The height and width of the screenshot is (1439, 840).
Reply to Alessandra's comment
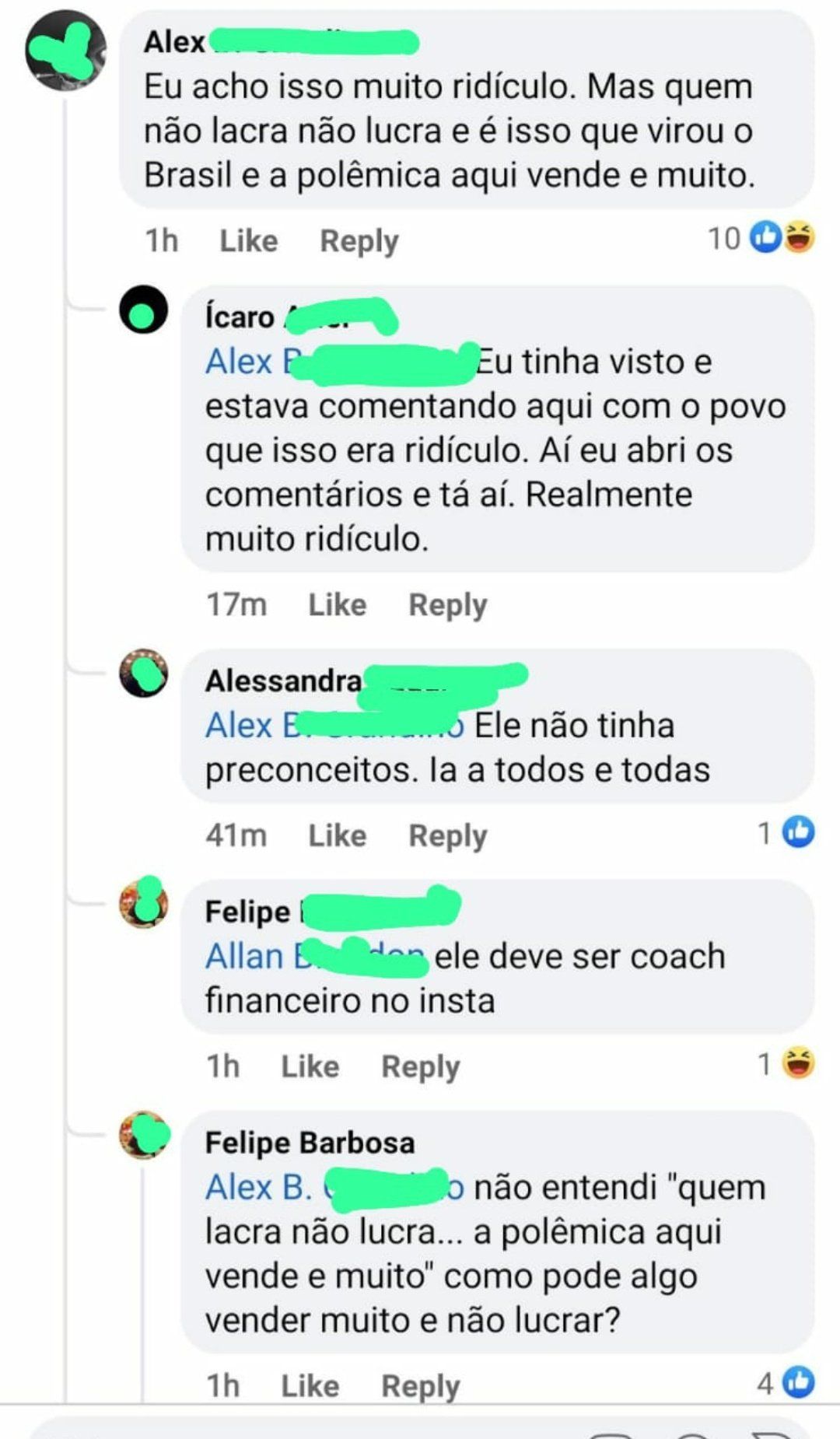[447, 835]
